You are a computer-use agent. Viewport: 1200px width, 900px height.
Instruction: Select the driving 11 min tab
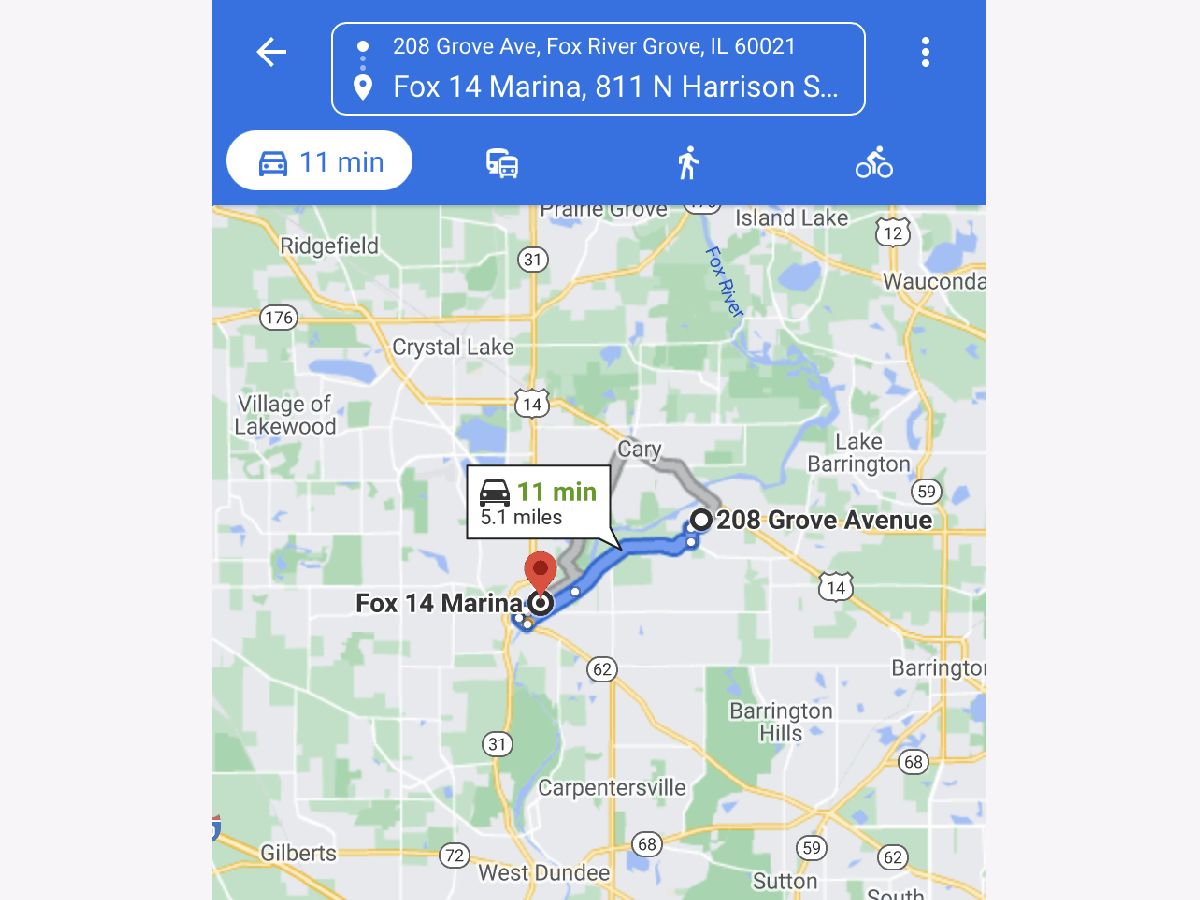point(320,162)
